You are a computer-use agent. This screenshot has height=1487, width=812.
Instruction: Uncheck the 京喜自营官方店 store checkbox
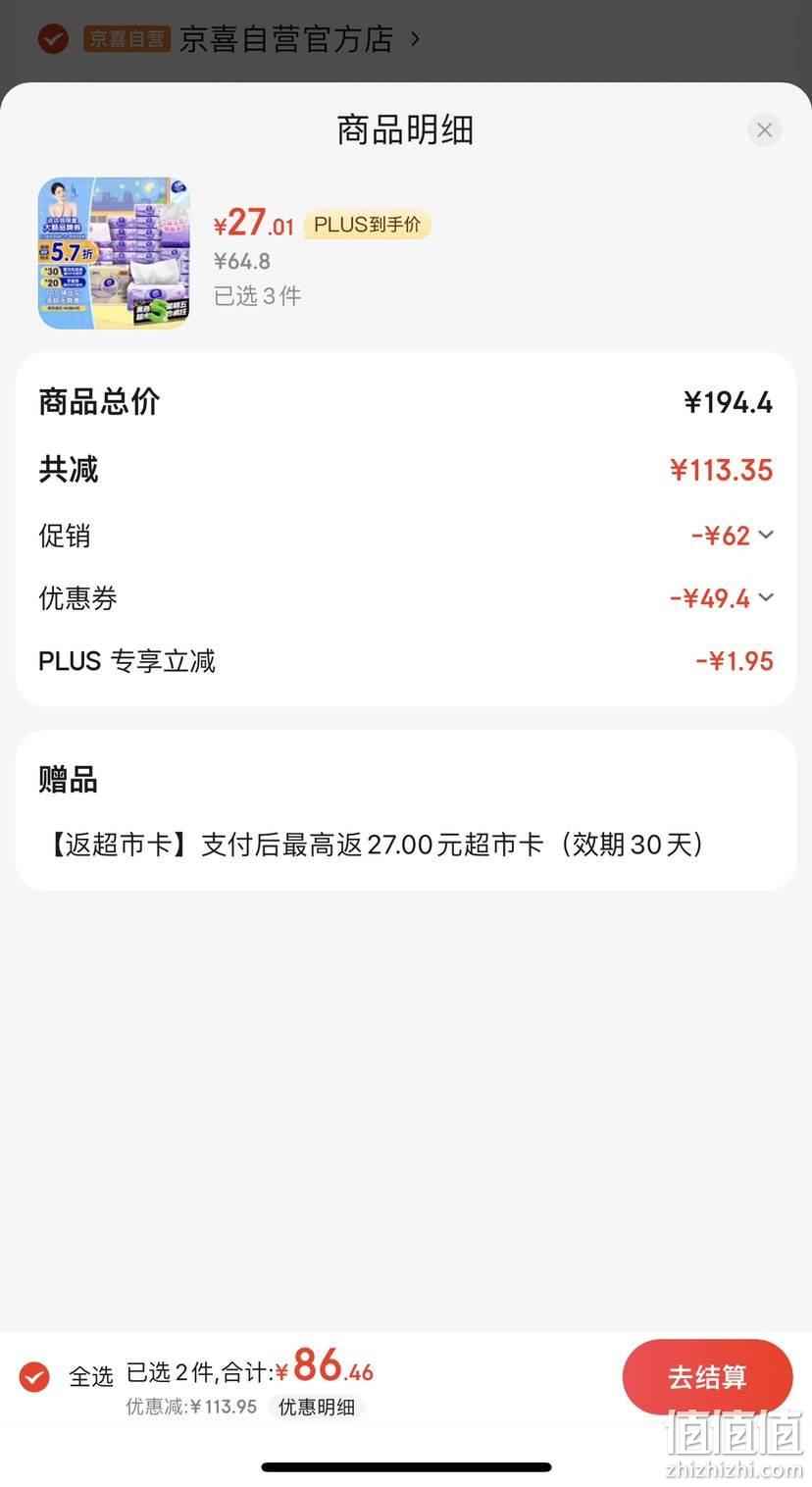pos(53,39)
